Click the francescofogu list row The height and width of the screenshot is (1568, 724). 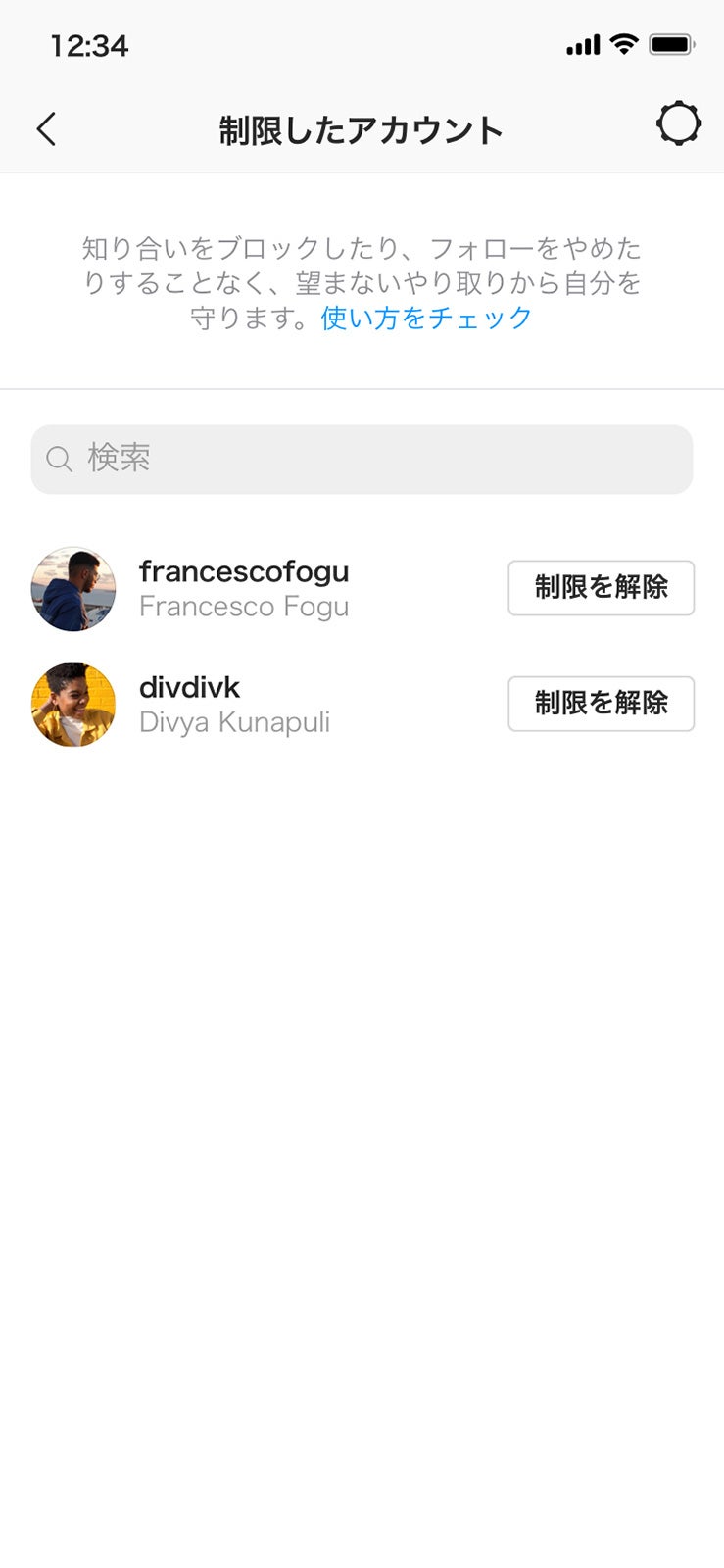click(294, 588)
